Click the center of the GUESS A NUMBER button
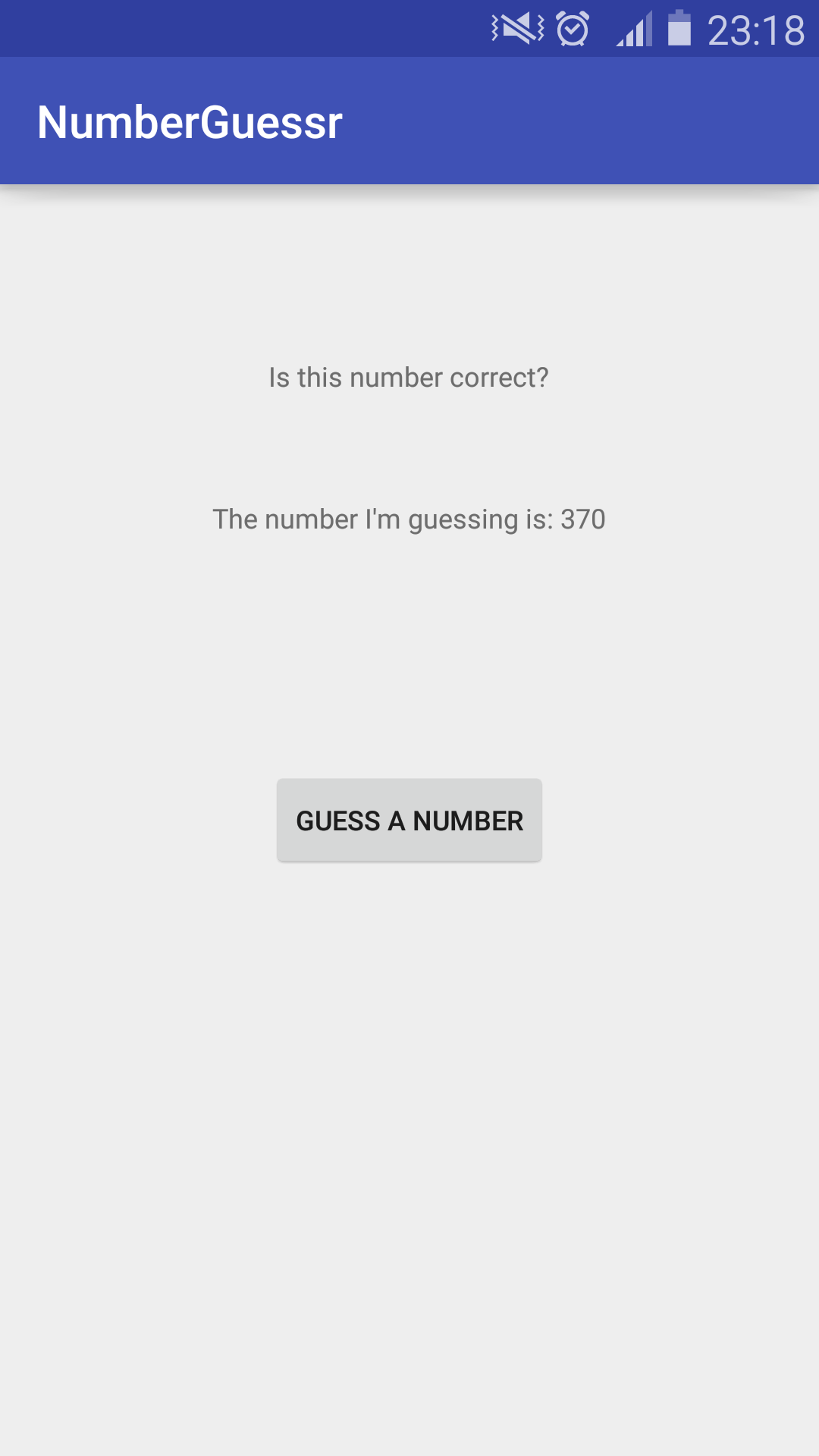This screenshot has width=819, height=1456. click(x=409, y=820)
